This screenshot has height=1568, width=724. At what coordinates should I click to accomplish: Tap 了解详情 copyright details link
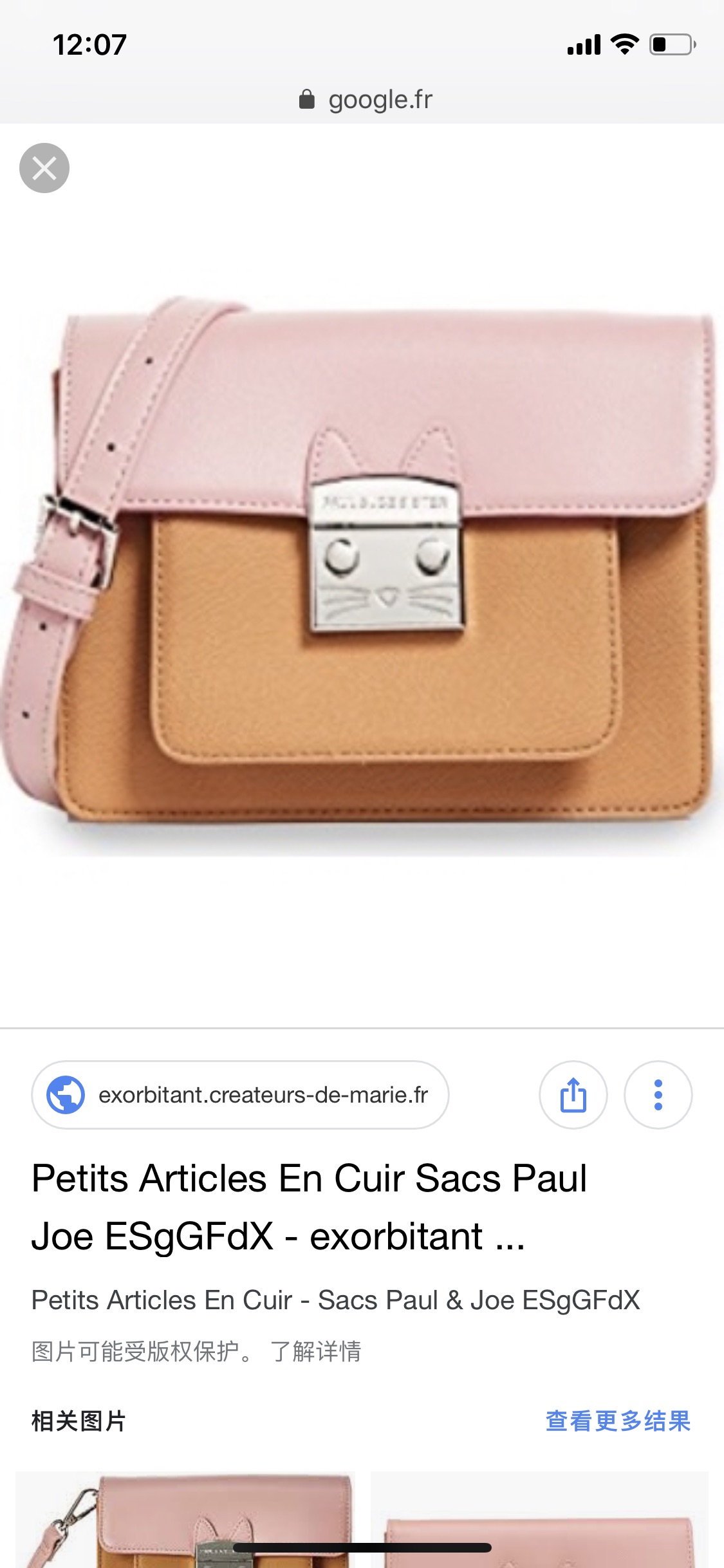coord(315,1351)
